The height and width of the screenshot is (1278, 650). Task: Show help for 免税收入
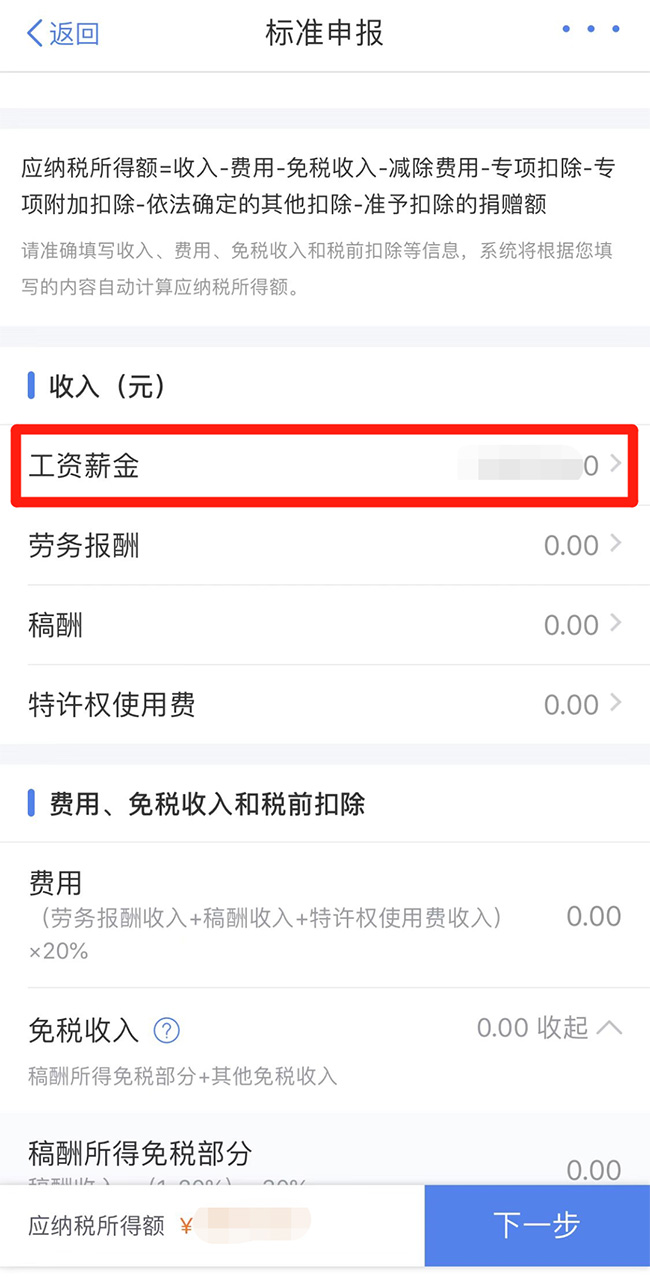(166, 1030)
